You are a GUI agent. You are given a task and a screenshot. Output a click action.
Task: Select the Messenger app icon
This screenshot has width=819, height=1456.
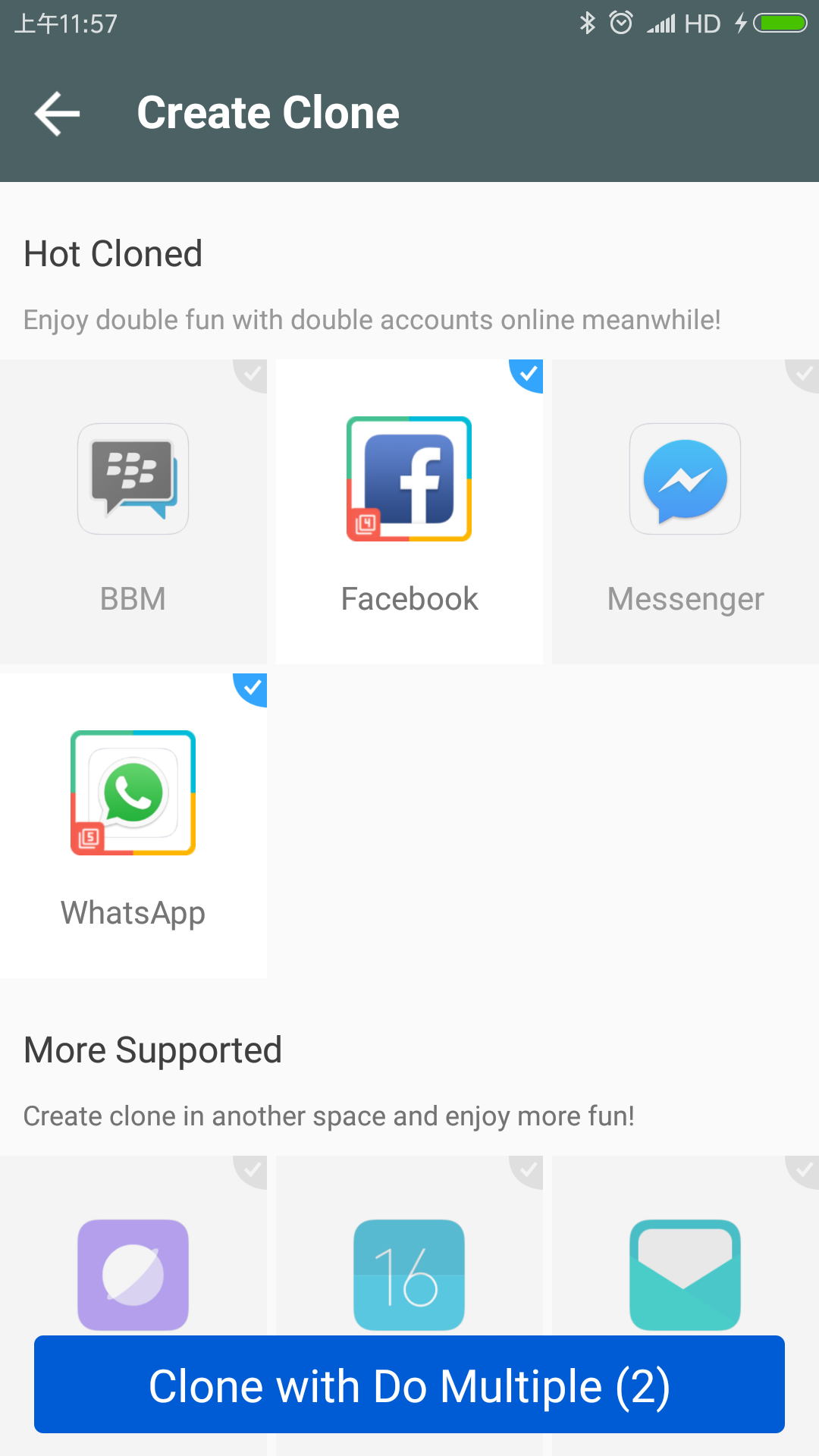point(684,478)
